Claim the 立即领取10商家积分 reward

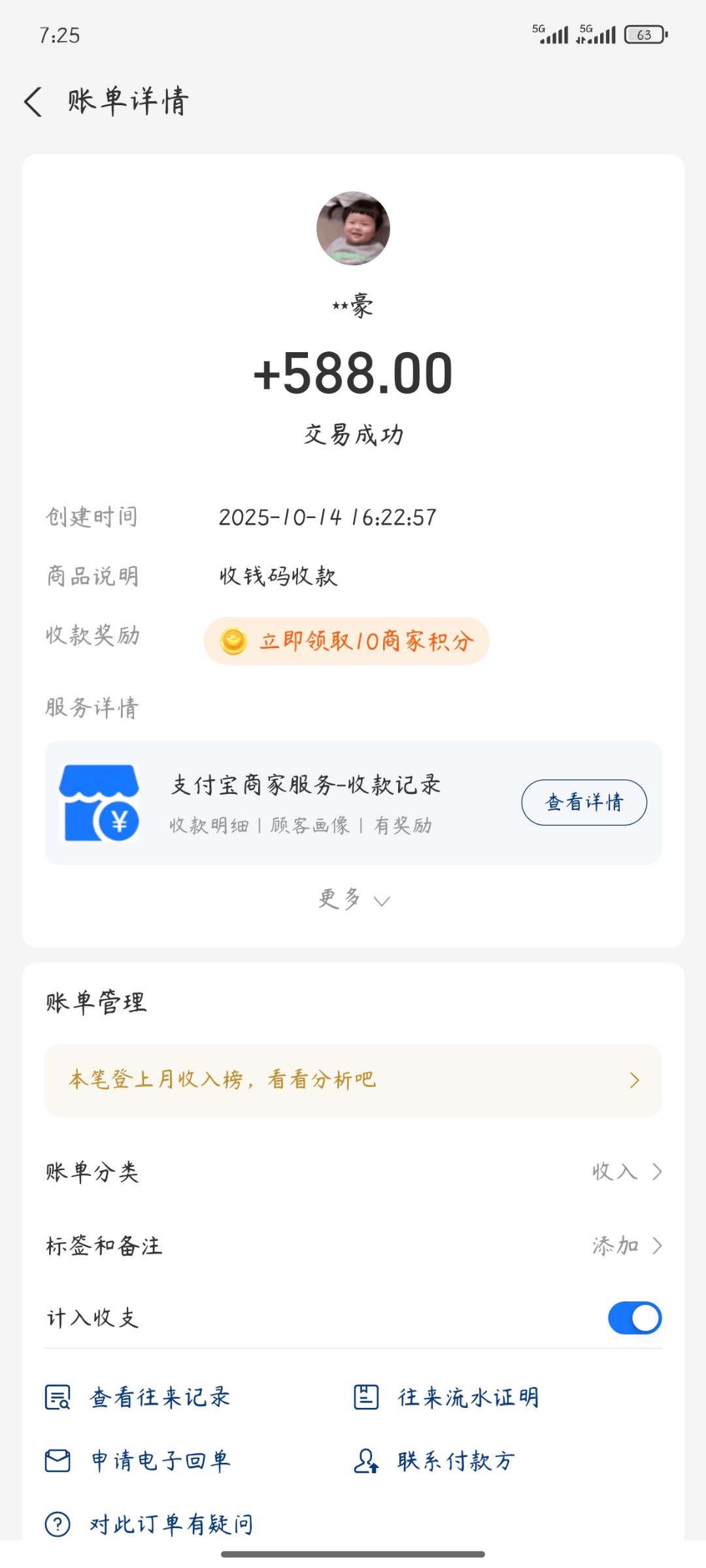pyautogui.click(x=346, y=641)
